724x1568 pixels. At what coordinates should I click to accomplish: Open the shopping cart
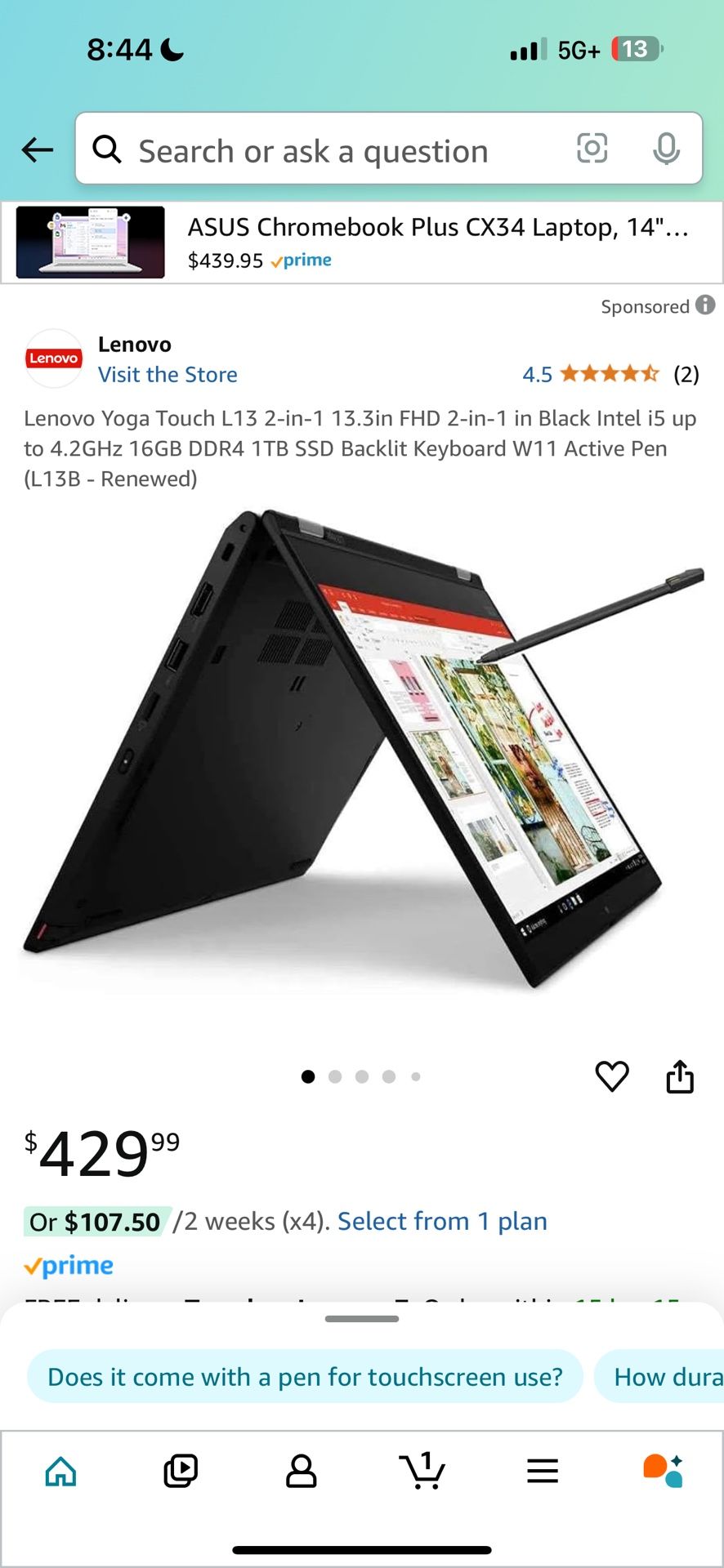[422, 1472]
